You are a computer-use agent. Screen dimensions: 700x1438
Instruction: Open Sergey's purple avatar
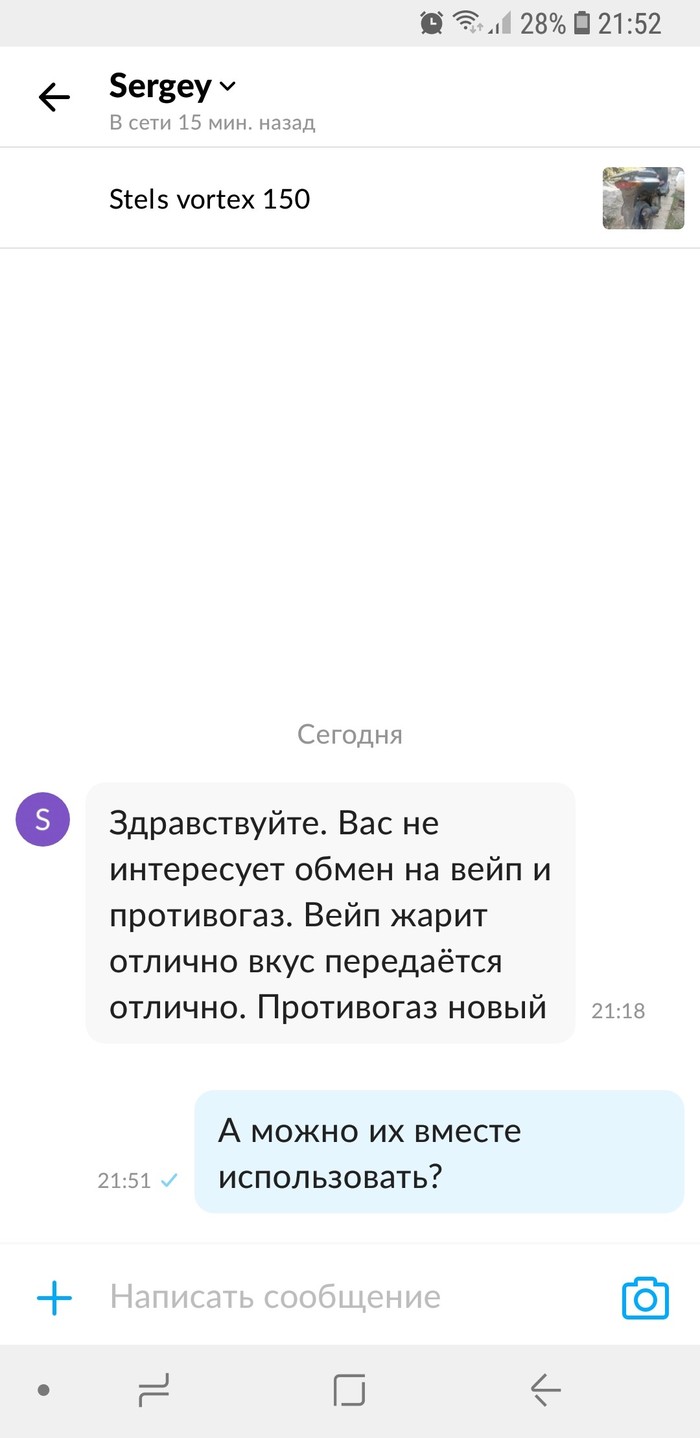pyautogui.click(x=43, y=820)
